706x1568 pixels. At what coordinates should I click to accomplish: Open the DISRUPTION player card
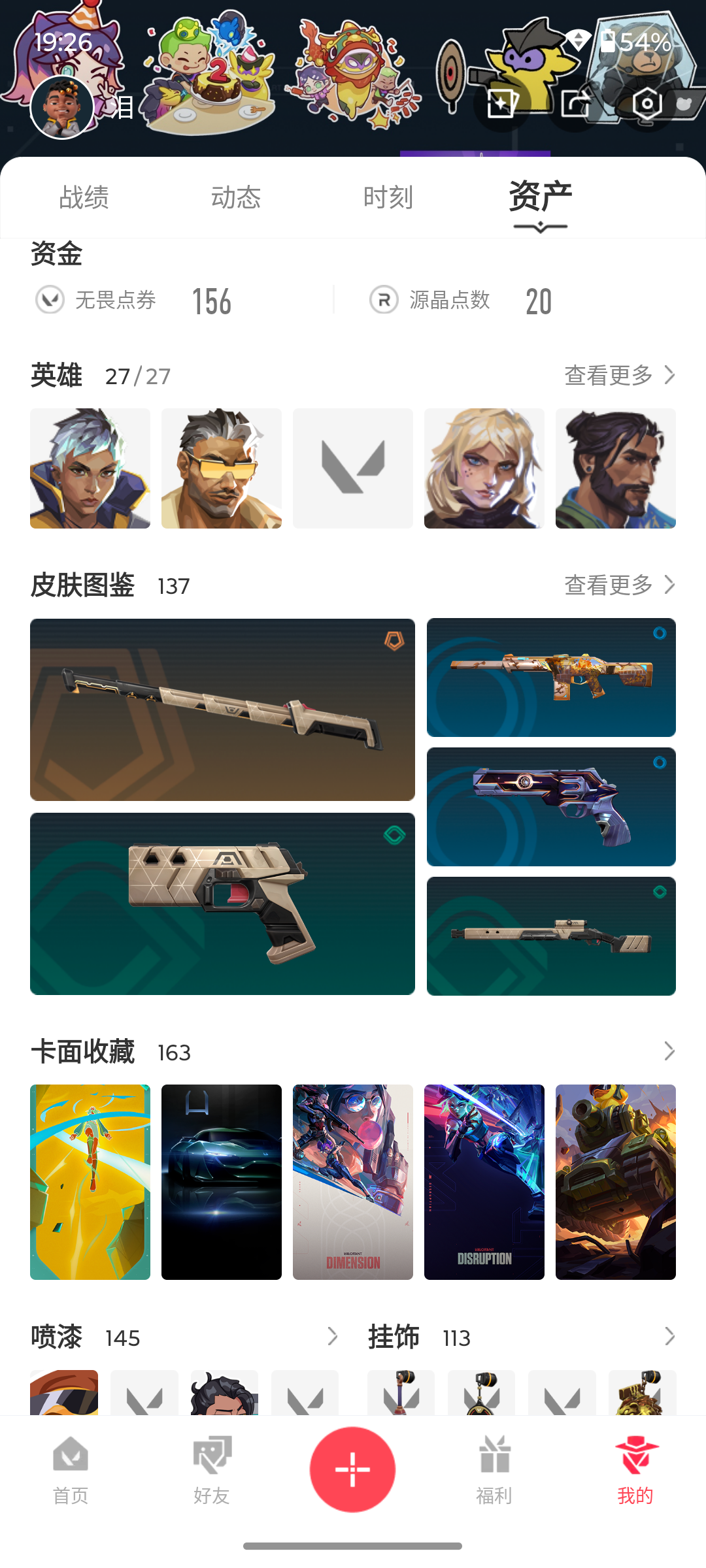coord(484,1182)
